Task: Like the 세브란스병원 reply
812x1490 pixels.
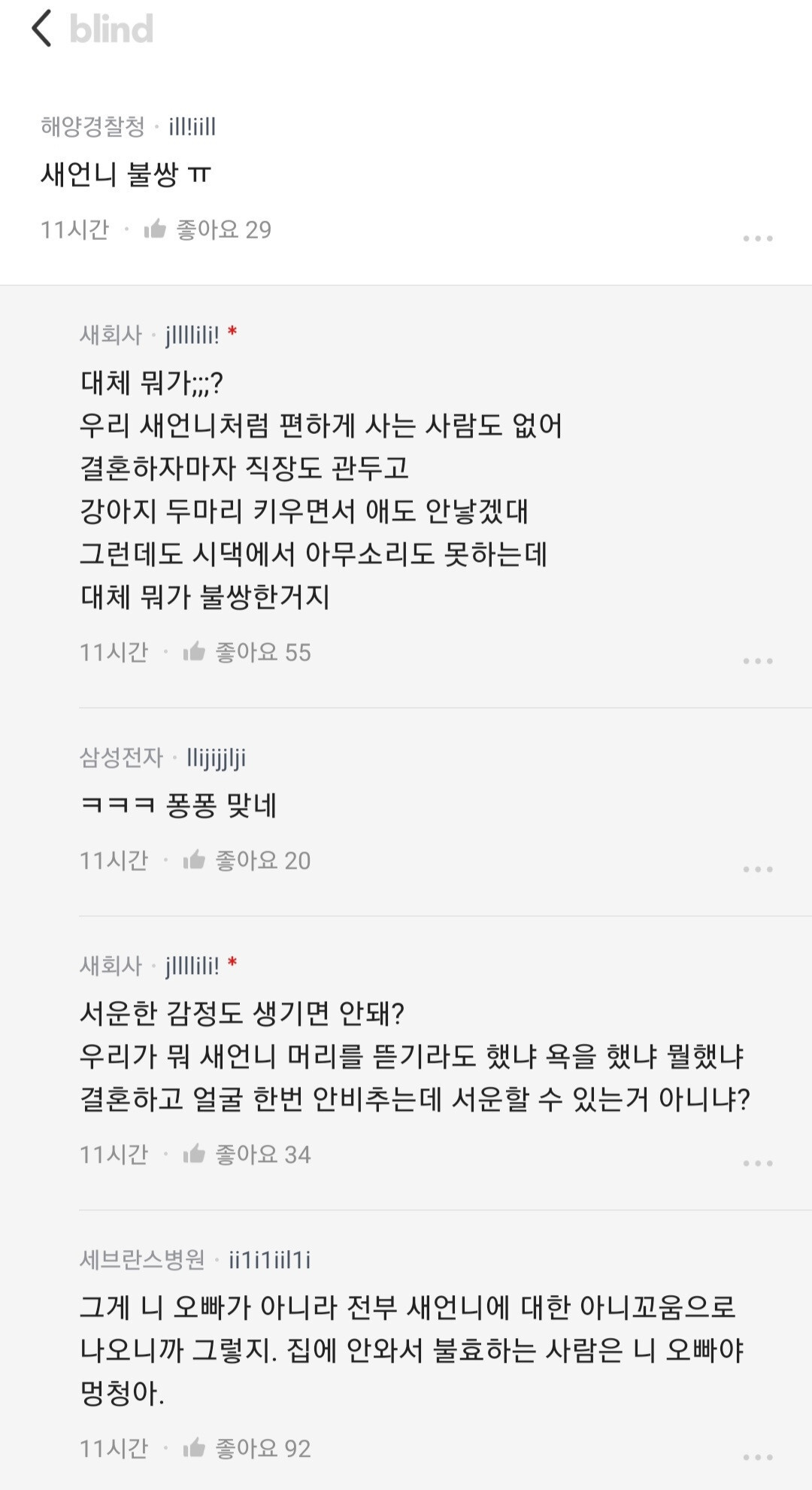Action: click(x=195, y=1449)
